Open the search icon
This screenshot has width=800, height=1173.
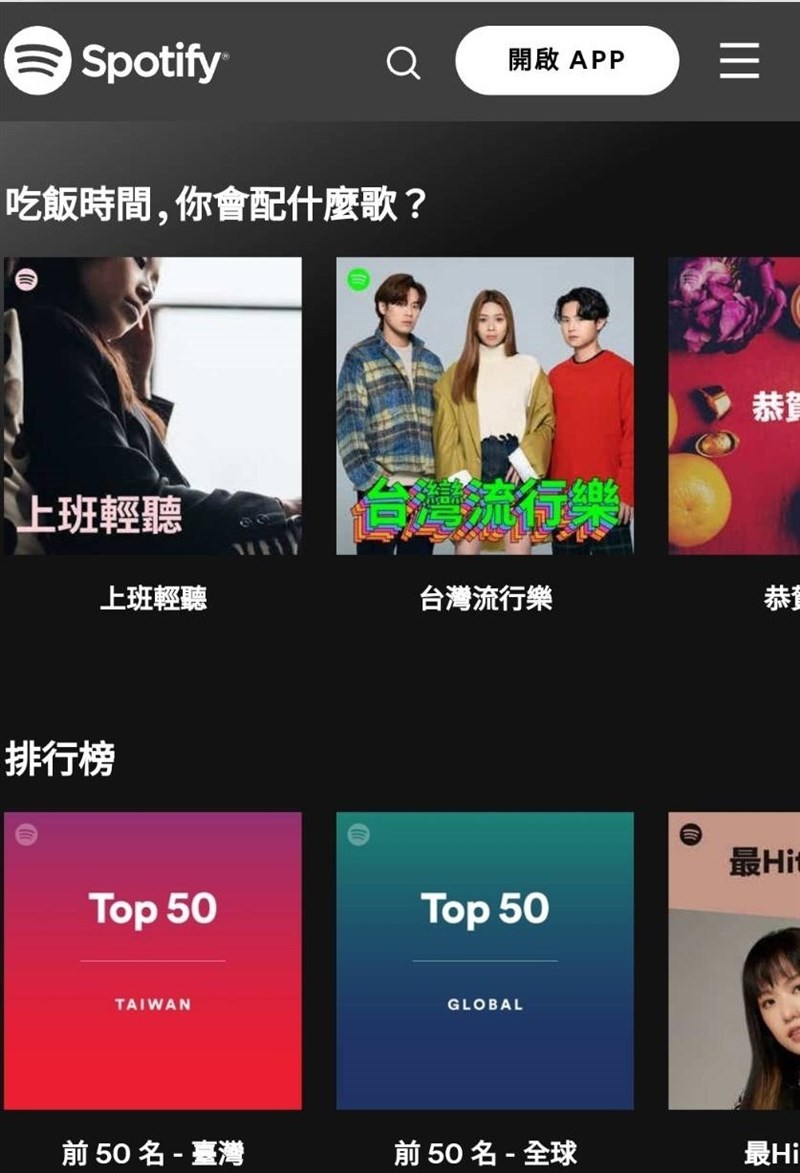403,63
